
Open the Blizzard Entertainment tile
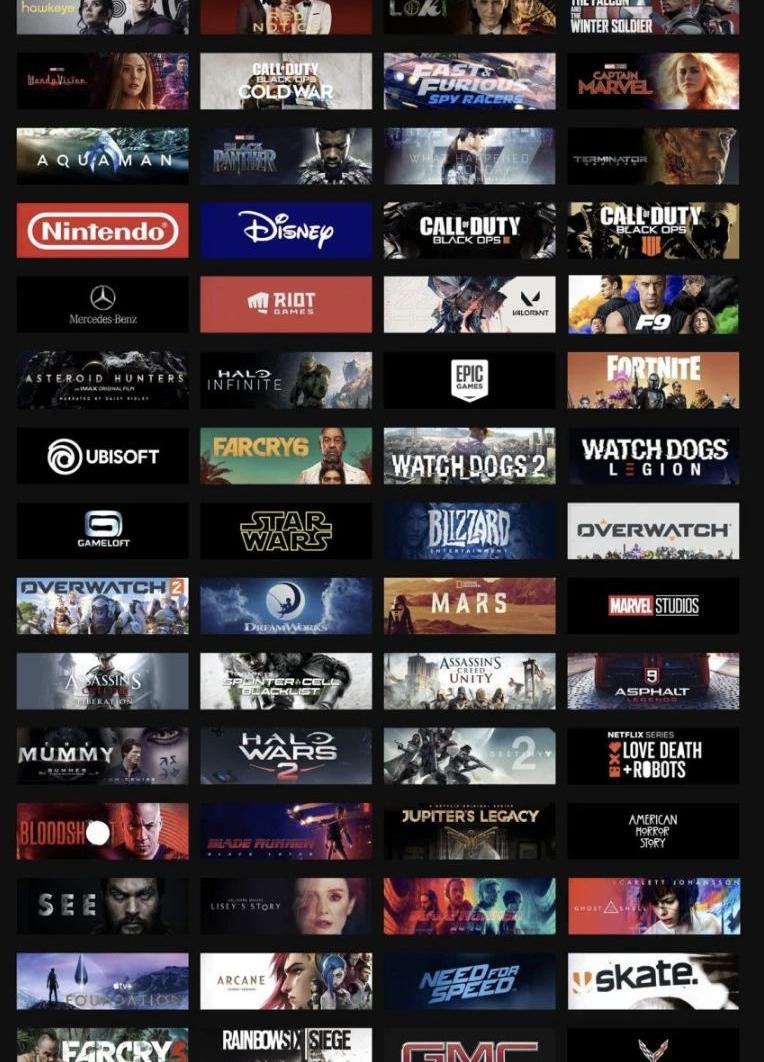click(469, 531)
